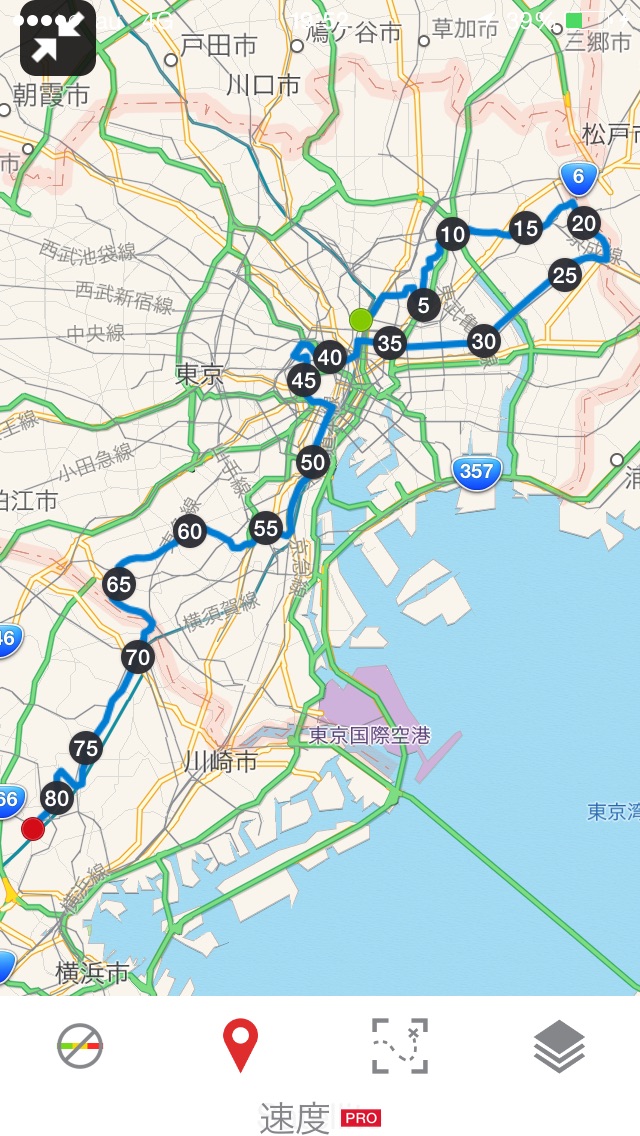Toggle the speed color overlay

coord(80,1046)
